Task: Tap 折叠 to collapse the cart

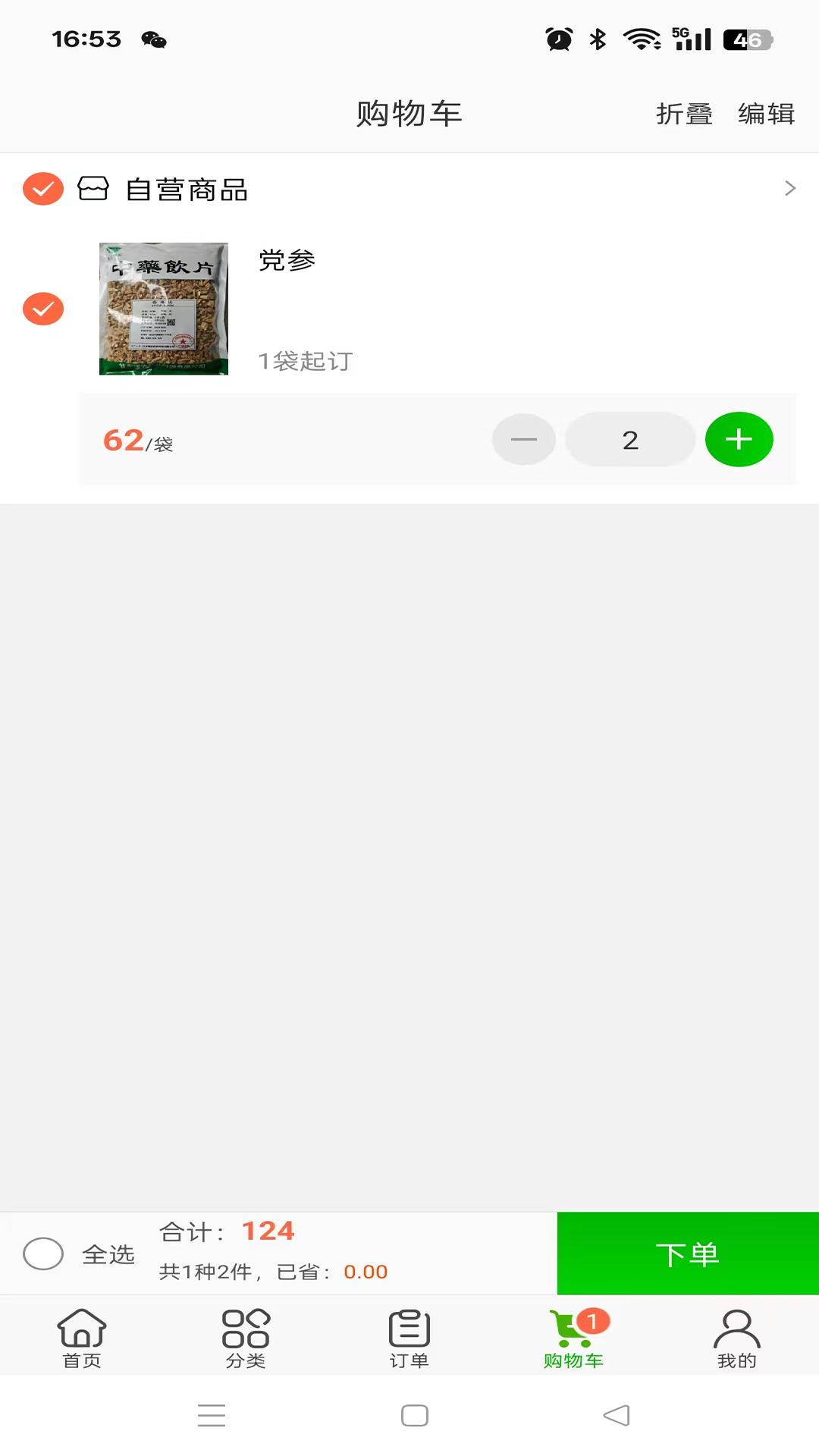Action: click(x=684, y=114)
